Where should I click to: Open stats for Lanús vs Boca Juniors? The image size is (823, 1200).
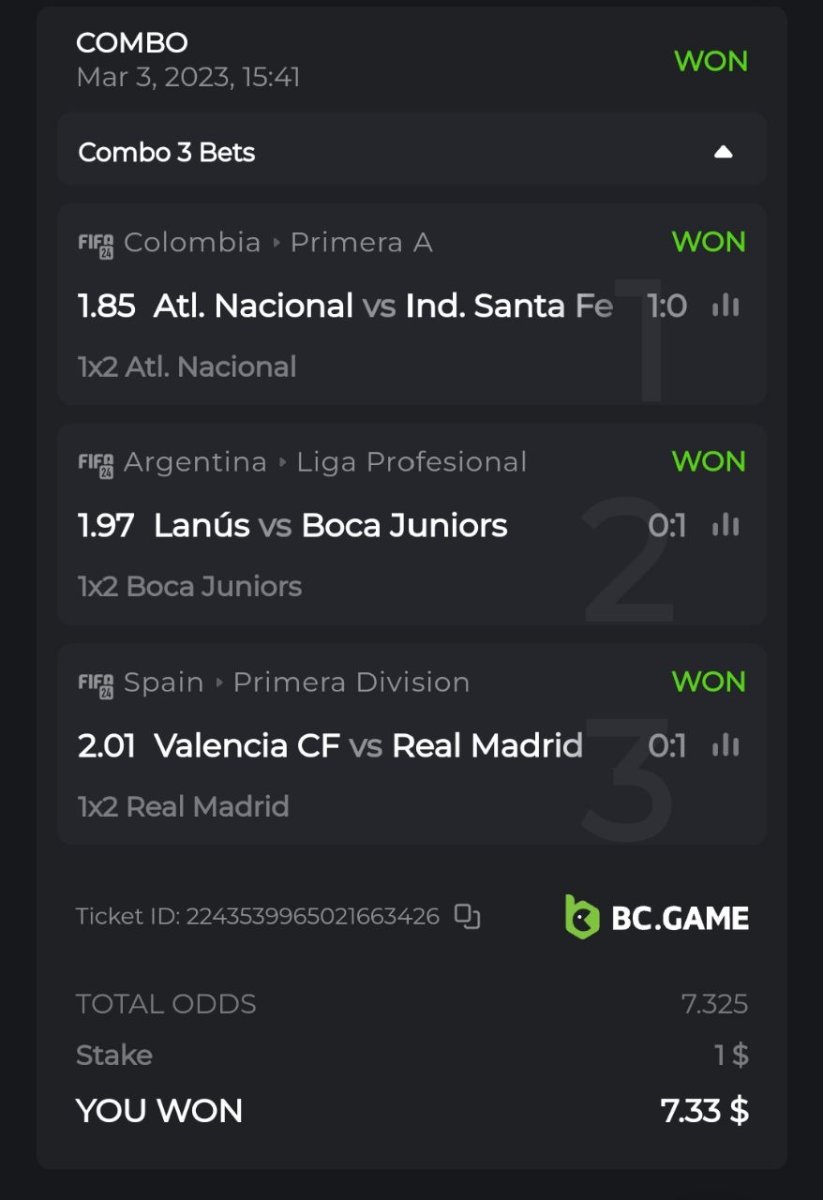(726, 526)
